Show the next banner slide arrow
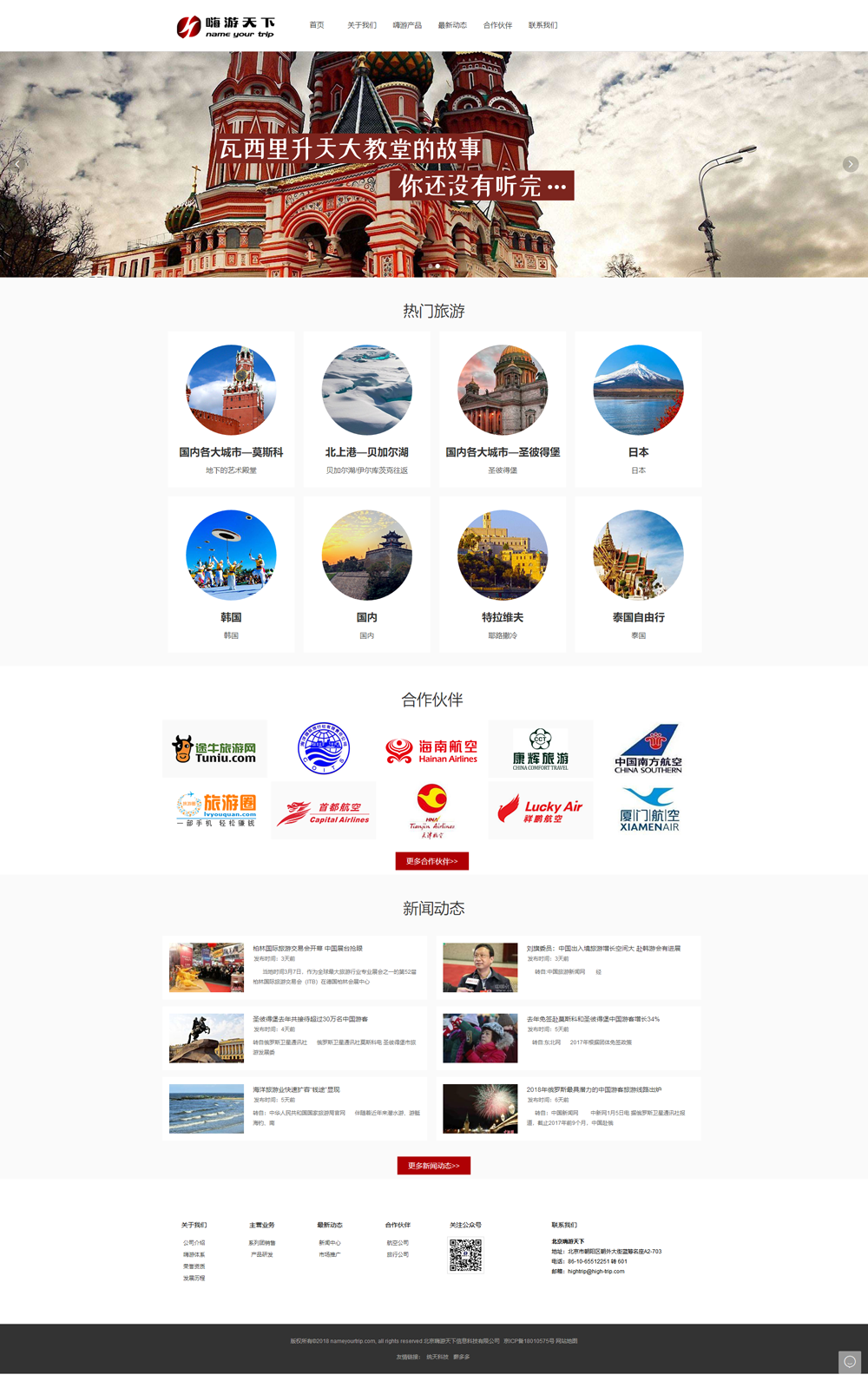The image size is (868, 1381). coord(851,164)
